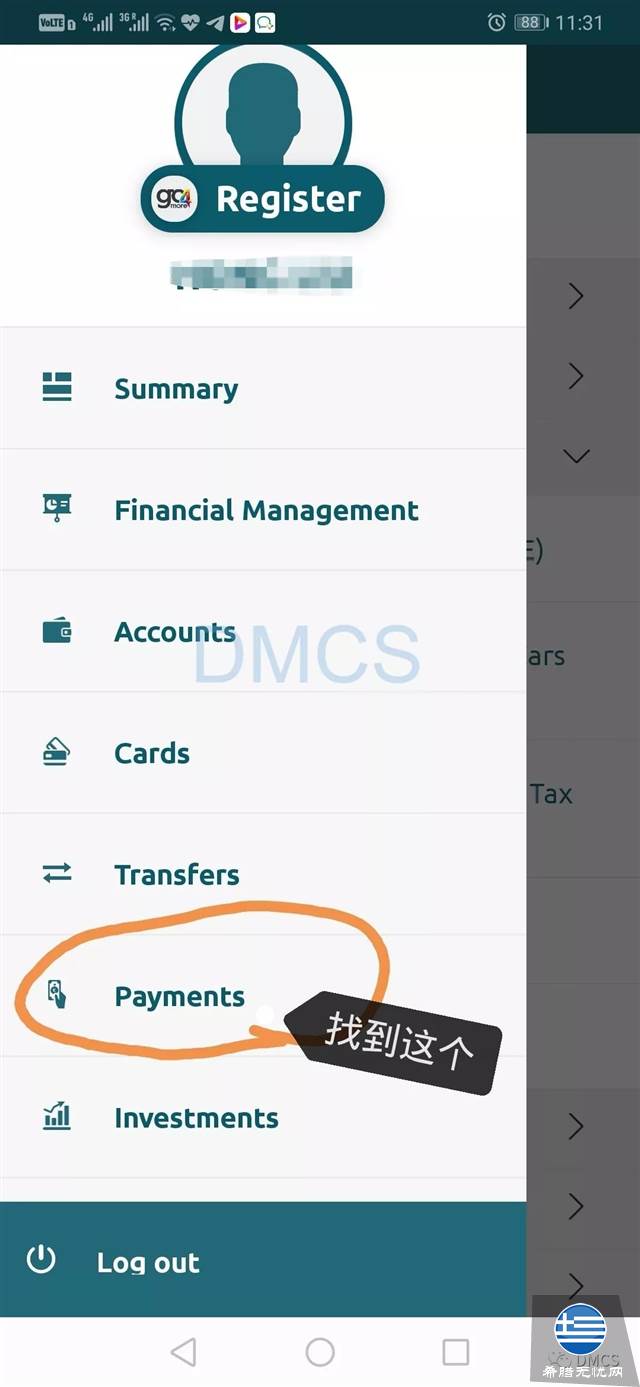The width and height of the screenshot is (640, 1387).
Task: Open the Payments menu item
Action: (x=179, y=996)
